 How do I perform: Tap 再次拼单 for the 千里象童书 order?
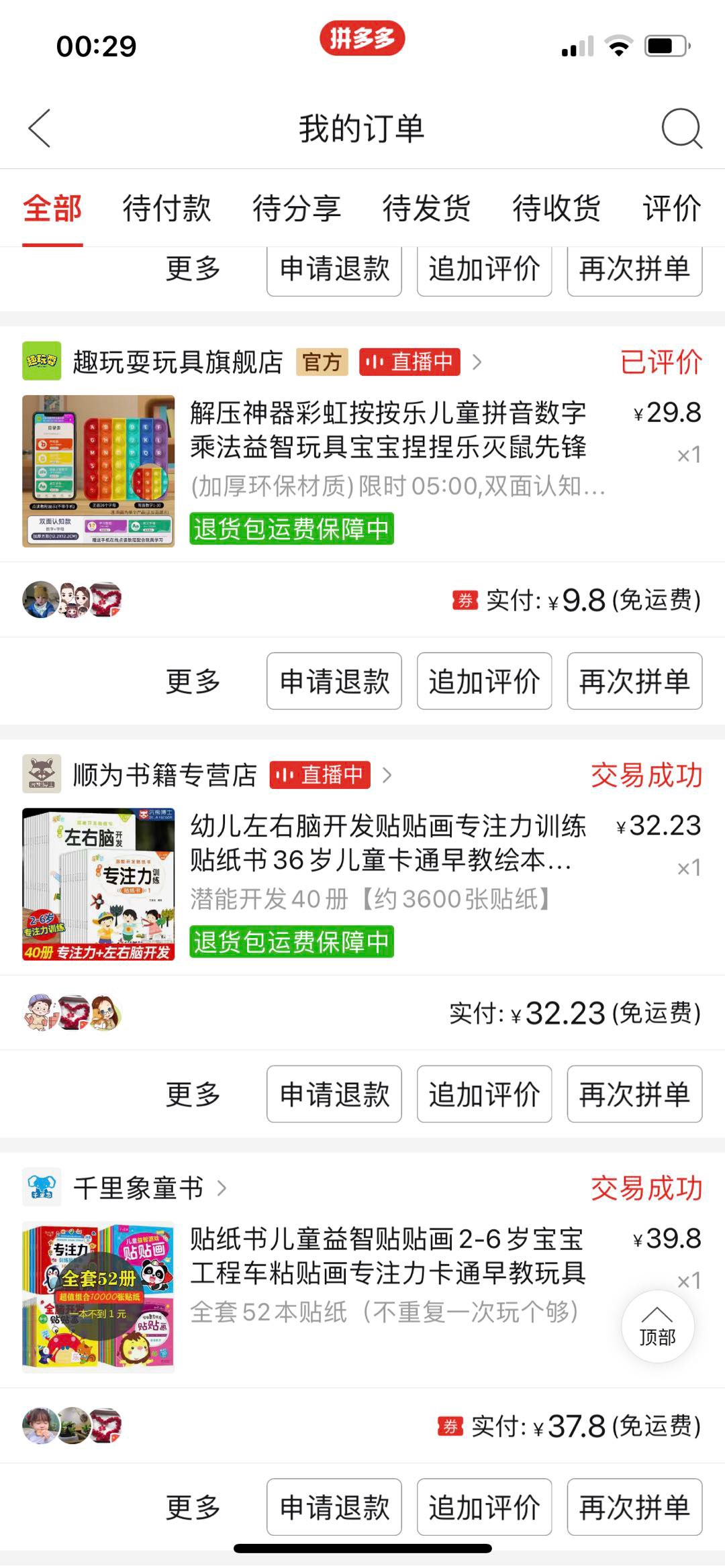click(x=634, y=1507)
